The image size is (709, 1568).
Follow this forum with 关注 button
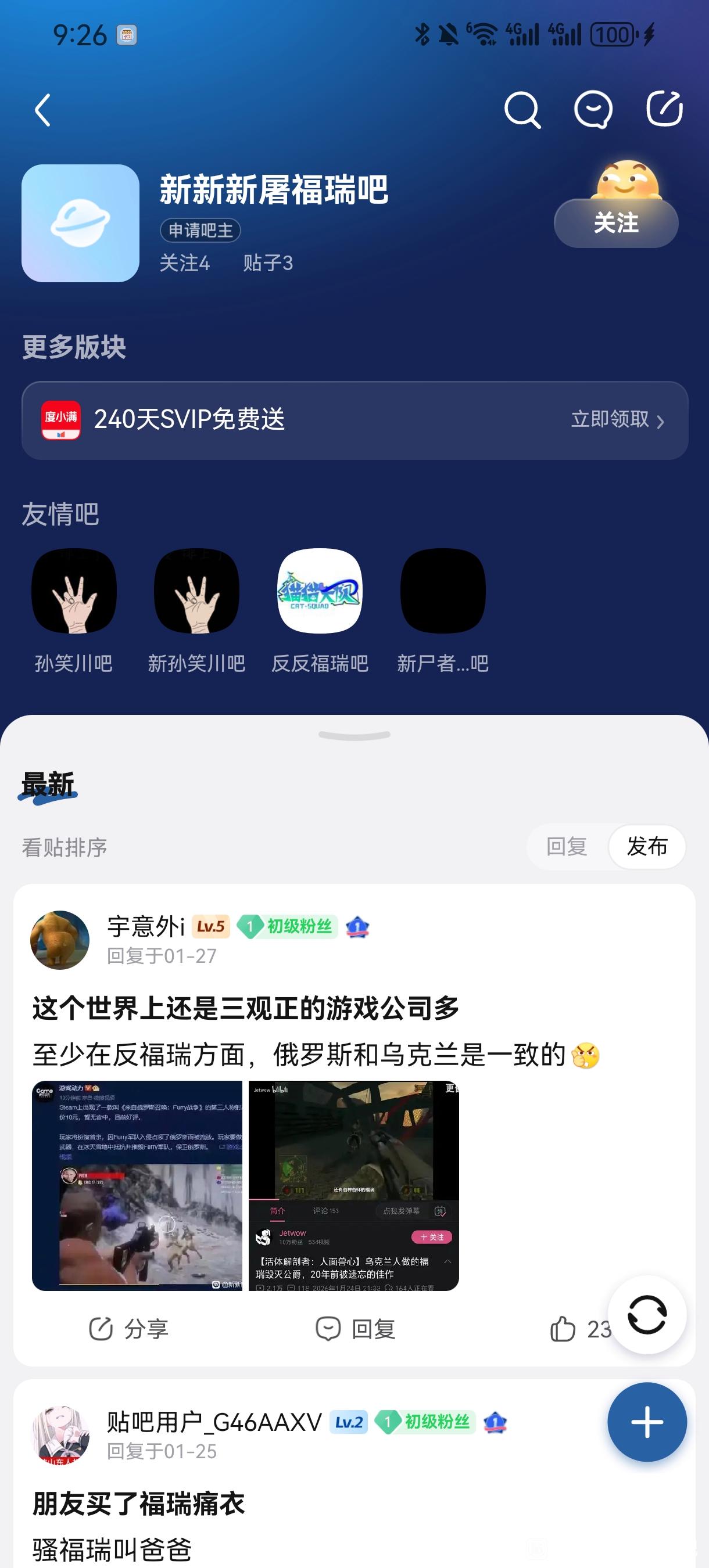click(616, 223)
